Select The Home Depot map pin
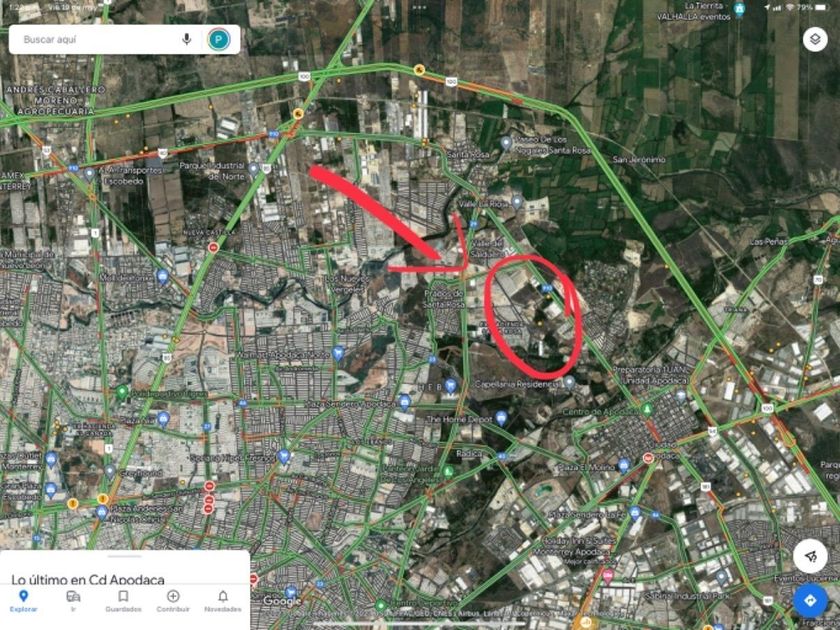The width and height of the screenshot is (840, 630). pyautogui.click(x=501, y=418)
